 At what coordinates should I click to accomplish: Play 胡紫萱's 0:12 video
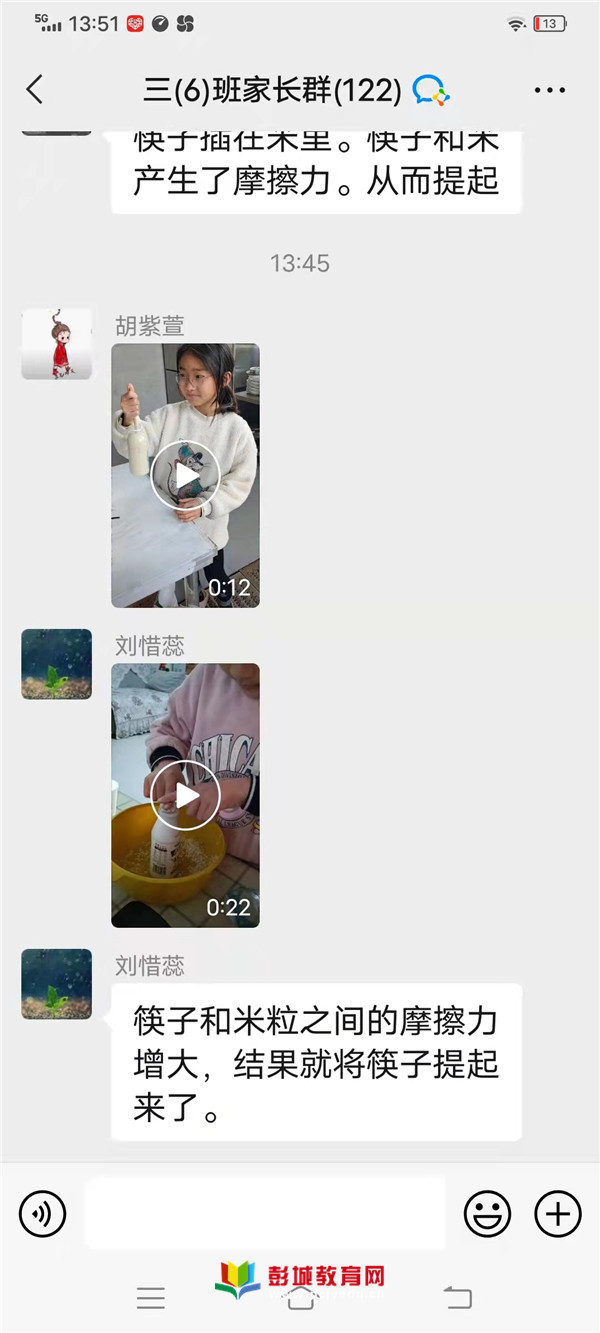[185, 476]
